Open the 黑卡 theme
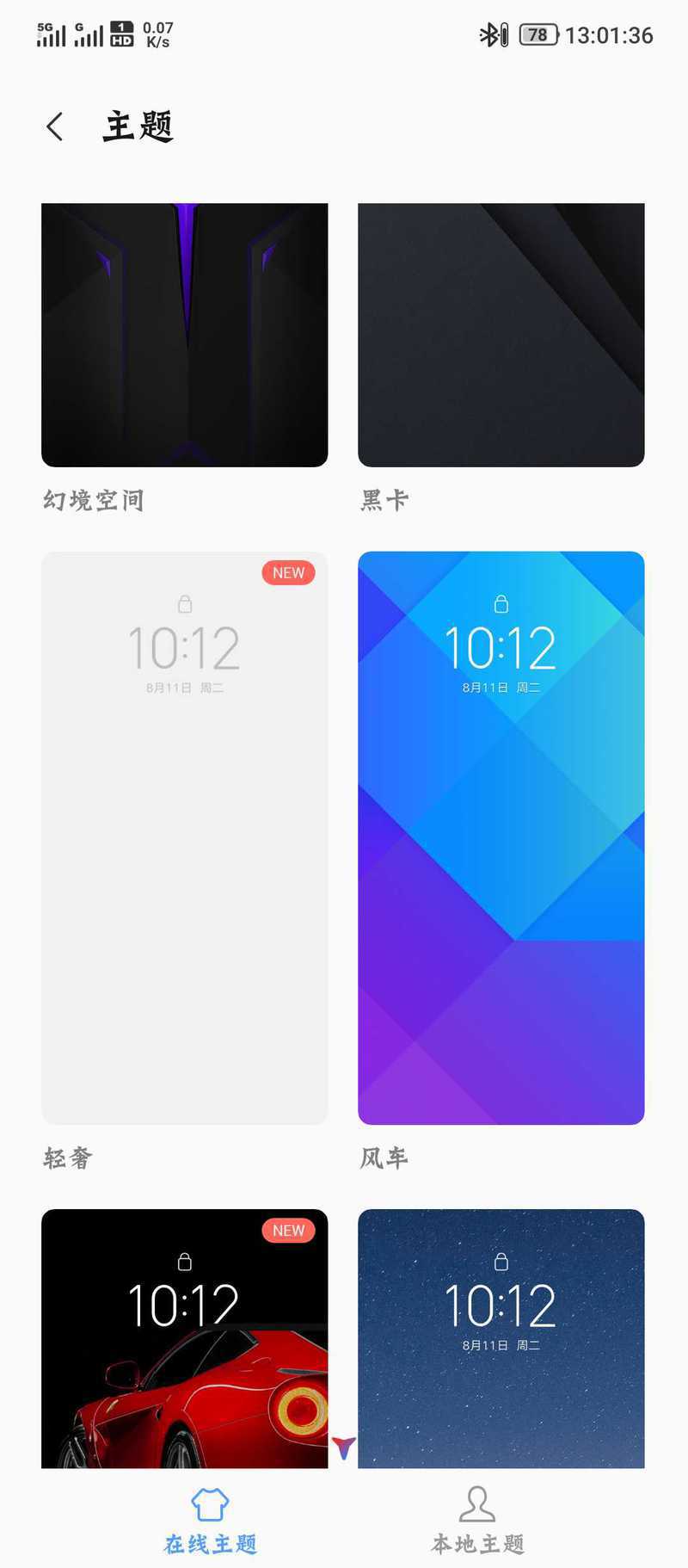Image resolution: width=688 pixels, height=1568 pixels. (501, 335)
